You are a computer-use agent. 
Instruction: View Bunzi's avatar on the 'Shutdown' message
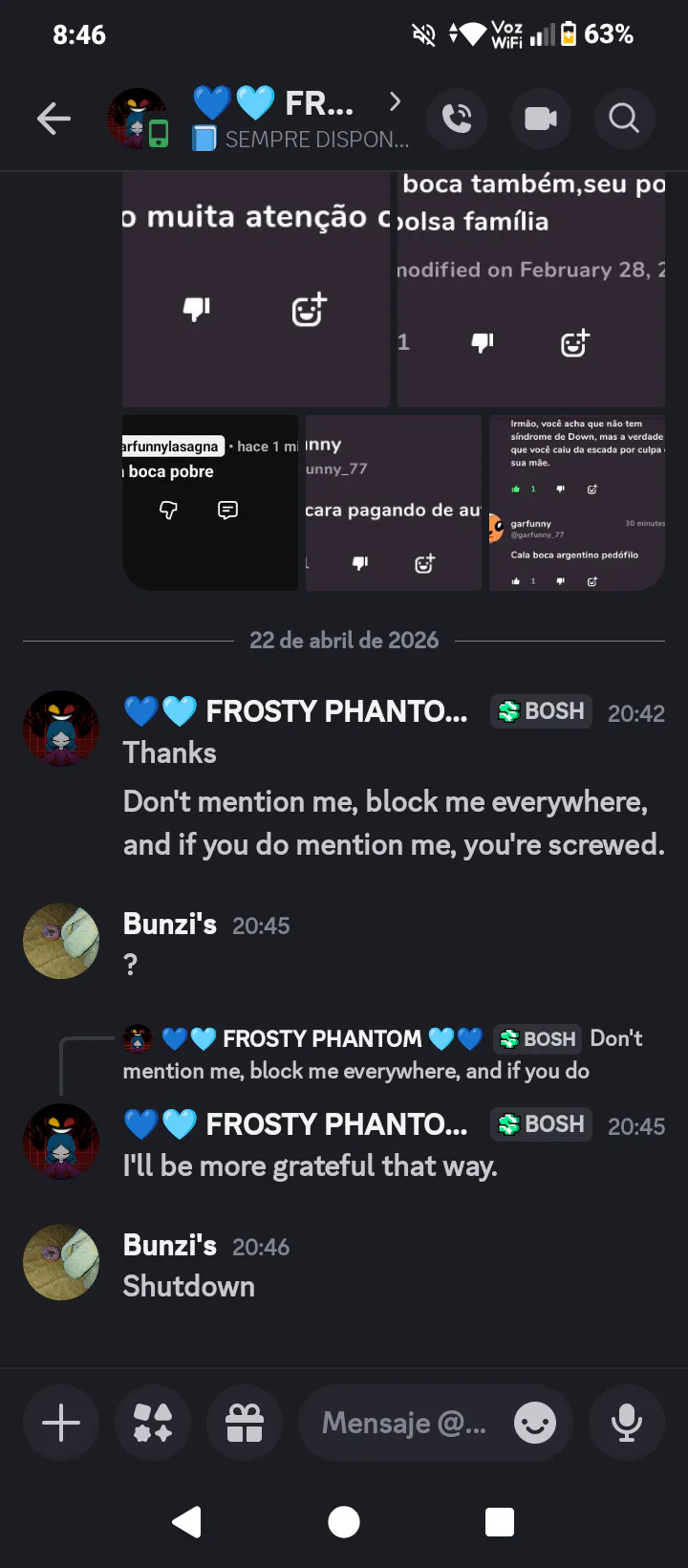[x=61, y=1262]
